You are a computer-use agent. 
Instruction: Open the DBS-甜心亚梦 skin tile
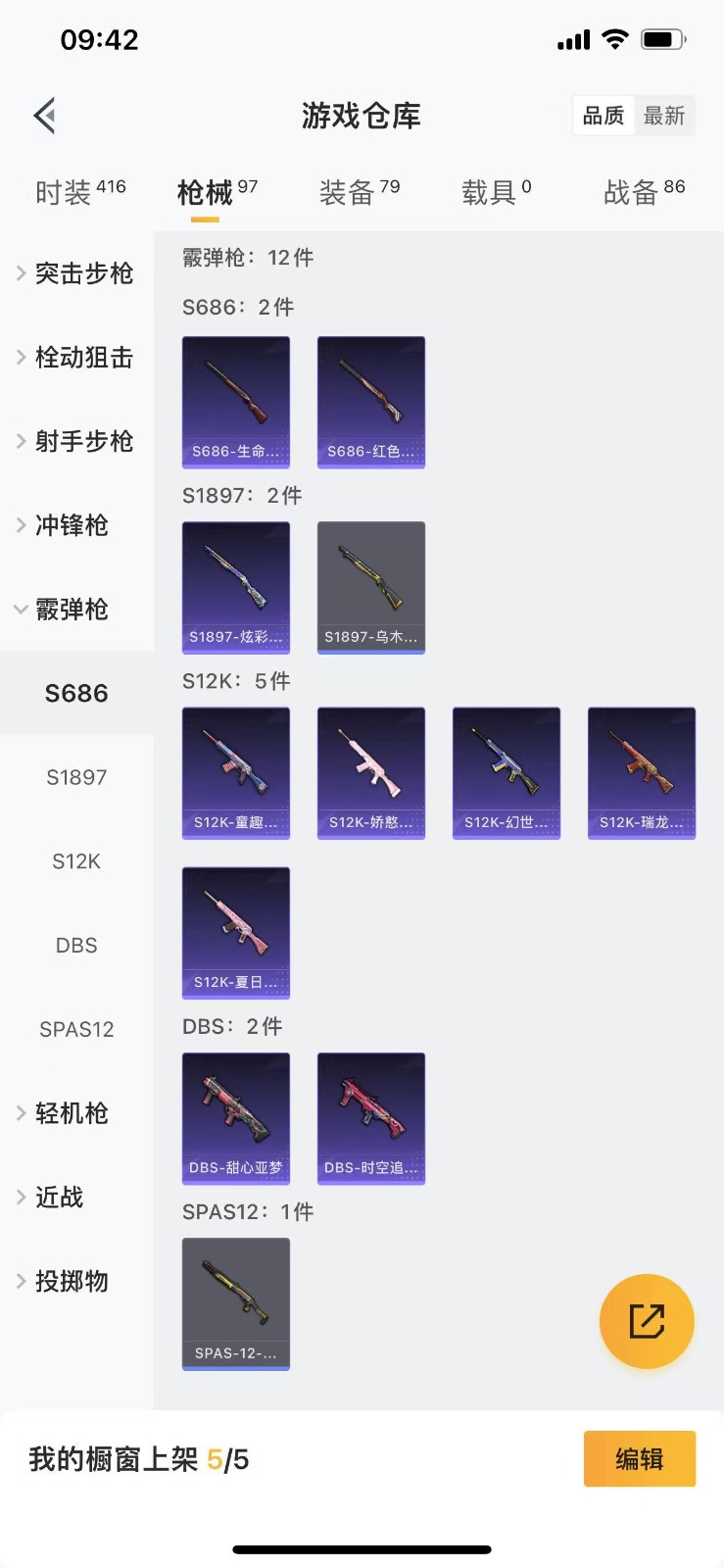236,1118
